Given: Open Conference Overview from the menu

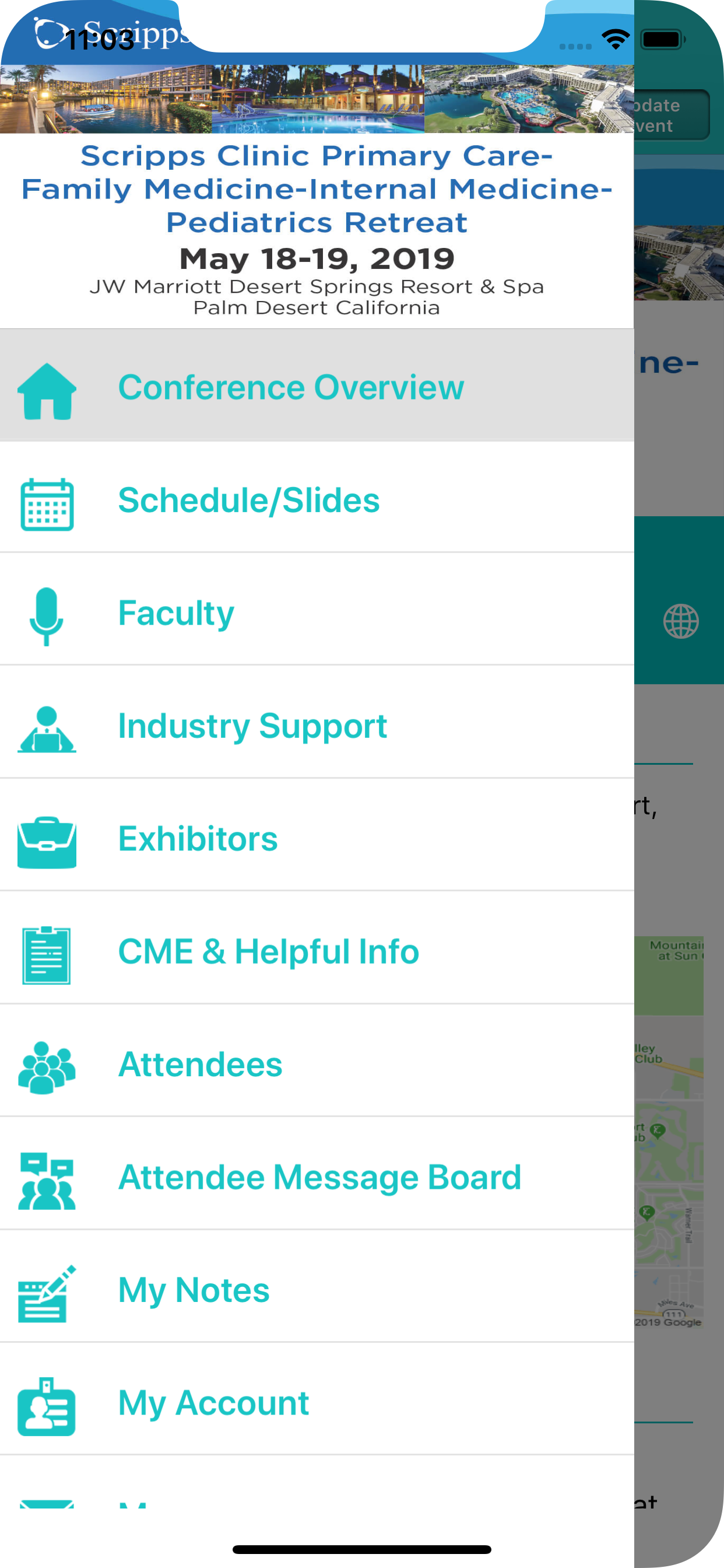Looking at the screenshot, I should click(317, 386).
